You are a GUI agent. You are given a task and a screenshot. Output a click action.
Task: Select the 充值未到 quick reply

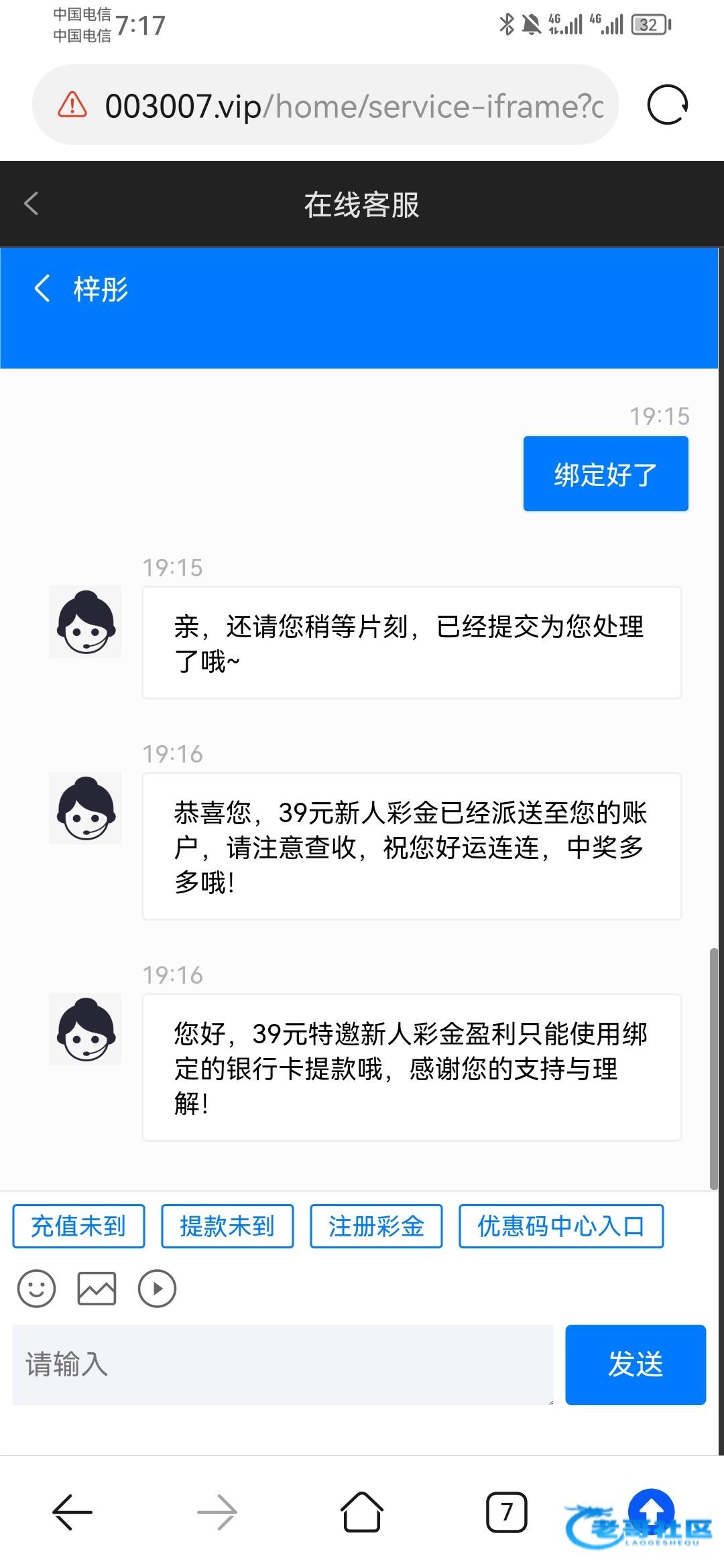78,1226
